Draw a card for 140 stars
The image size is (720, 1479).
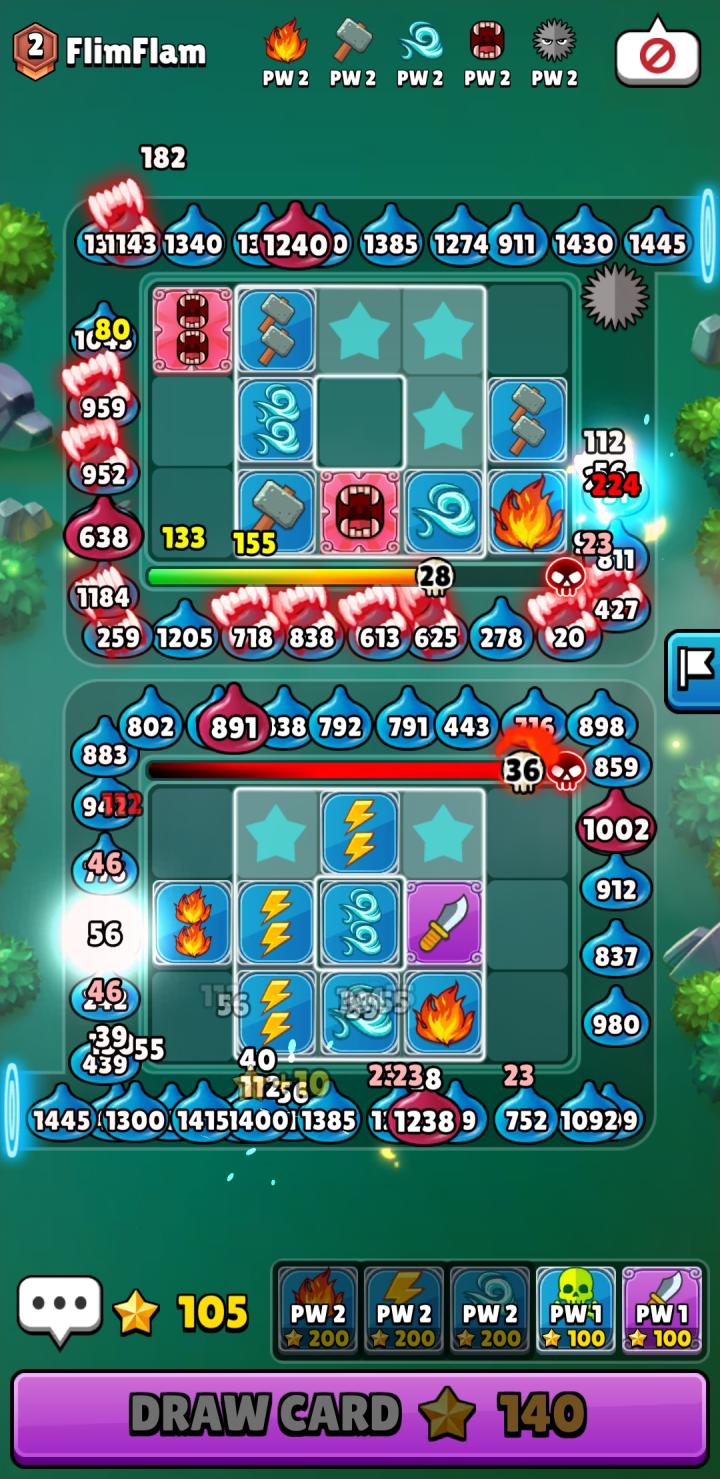pyautogui.click(x=360, y=1415)
